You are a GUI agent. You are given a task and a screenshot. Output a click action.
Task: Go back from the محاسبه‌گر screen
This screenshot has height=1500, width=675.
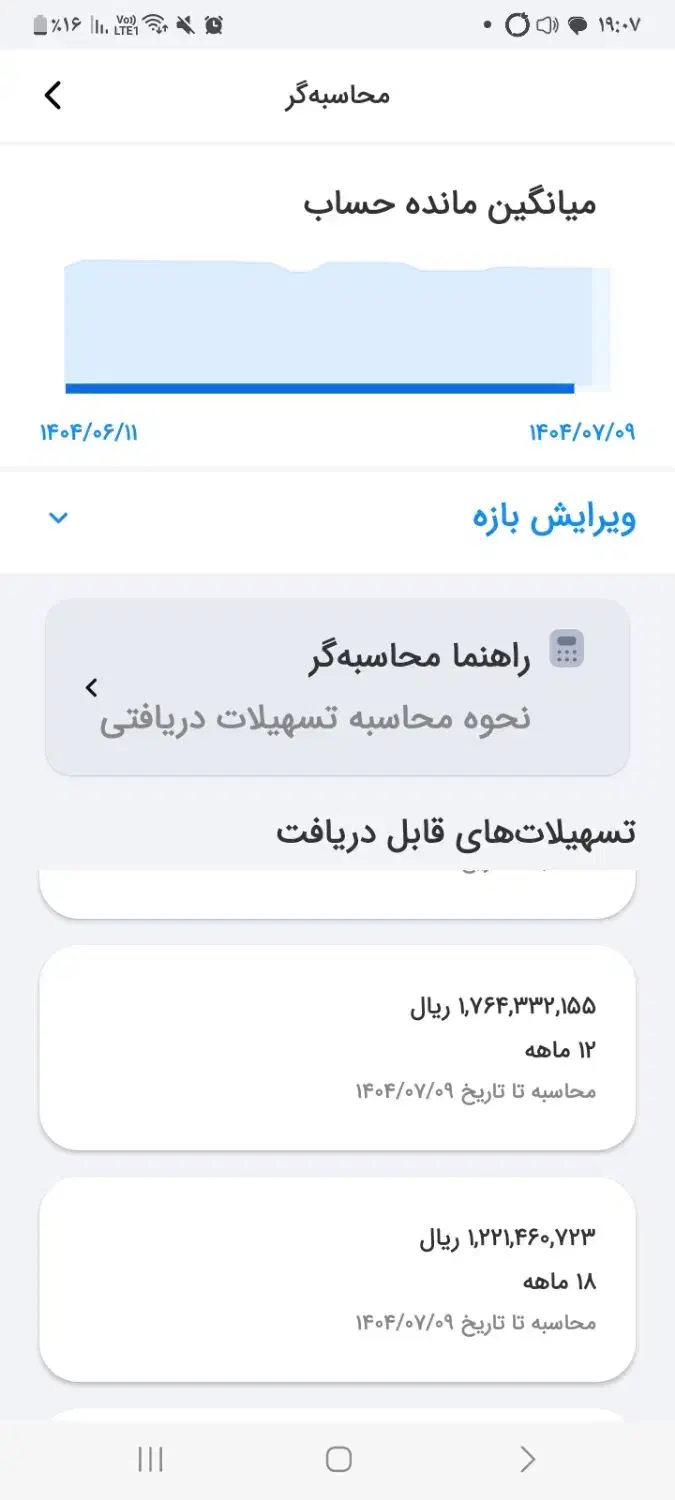(53, 96)
